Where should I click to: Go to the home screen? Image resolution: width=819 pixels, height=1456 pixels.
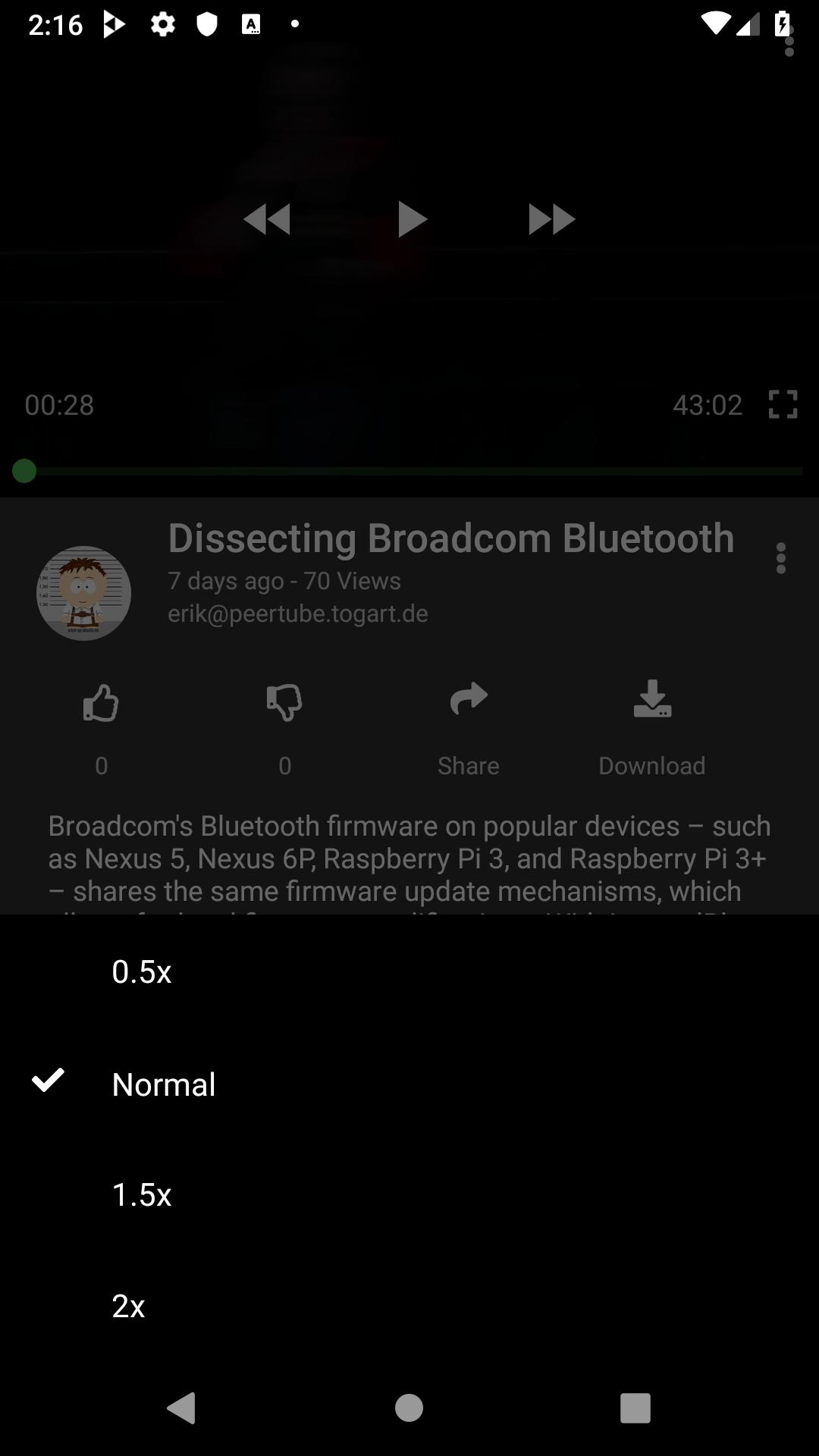click(x=409, y=1408)
